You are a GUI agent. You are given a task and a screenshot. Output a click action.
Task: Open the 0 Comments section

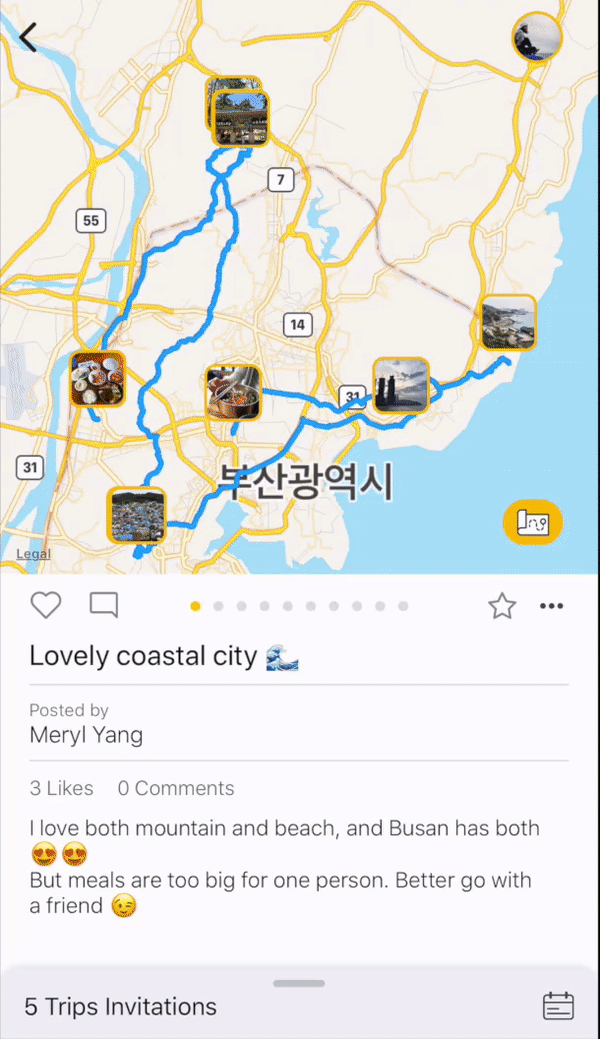[x=176, y=788]
